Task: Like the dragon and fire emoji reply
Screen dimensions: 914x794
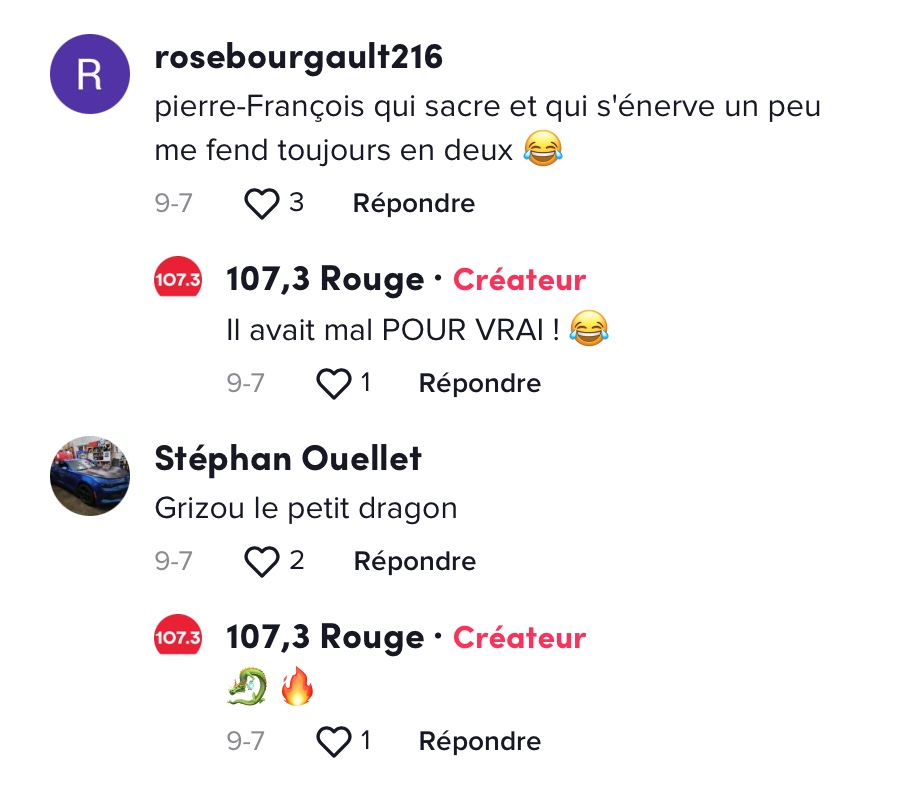Action: (x=333, y=741)
